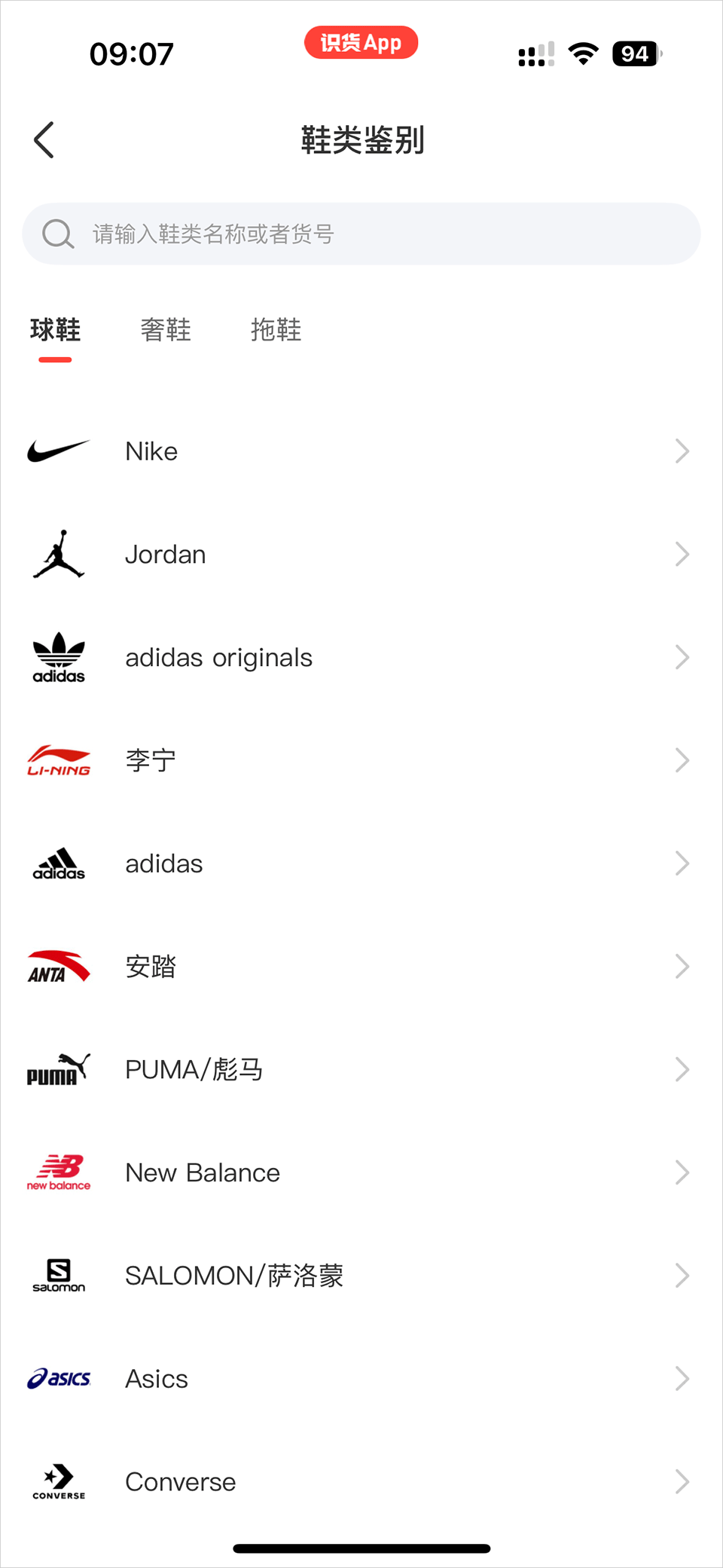The height and width of the screenshot is (1568, 723).
Task: Open the 李宁 brand row
Action: 360,760
